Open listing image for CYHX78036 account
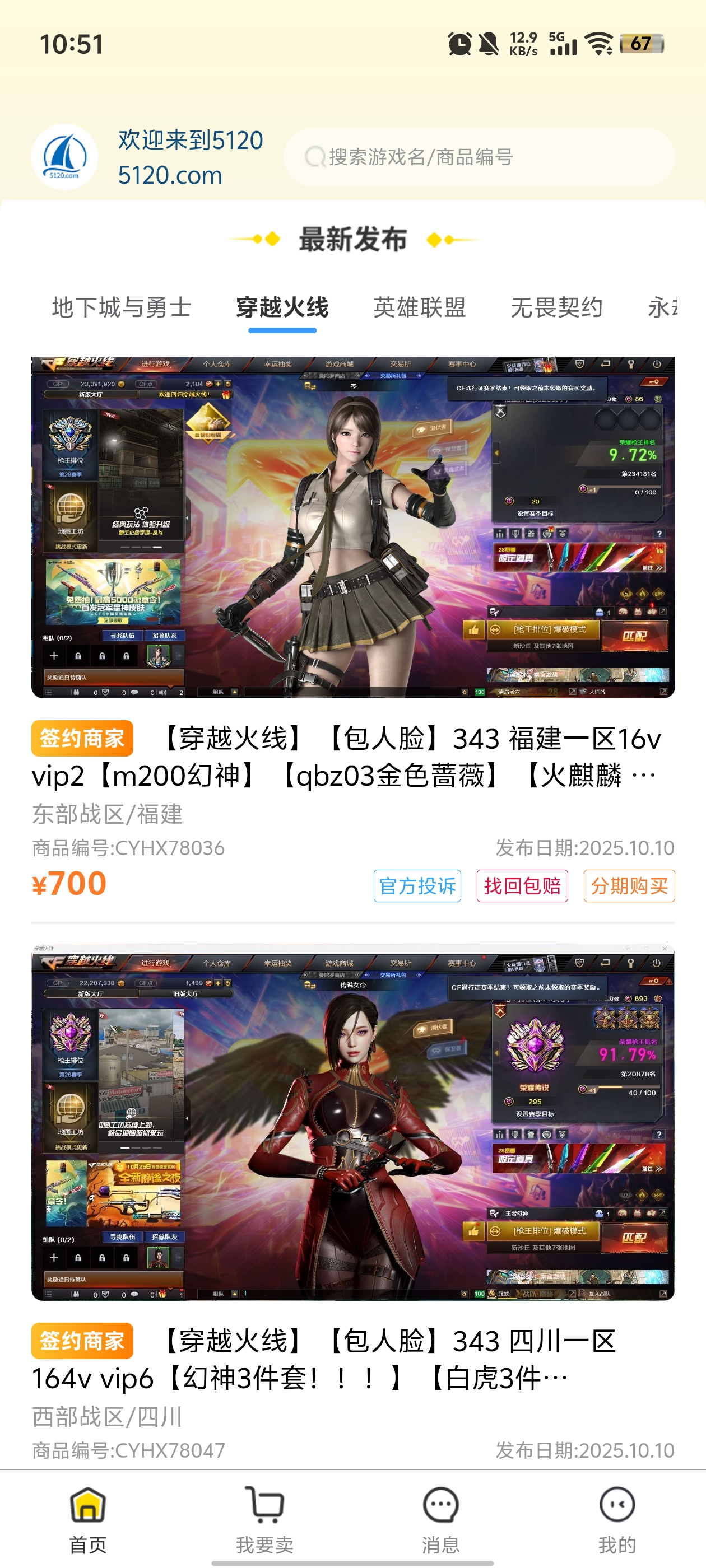This screenshot has height=1568, width=706. tap(352, 527)
